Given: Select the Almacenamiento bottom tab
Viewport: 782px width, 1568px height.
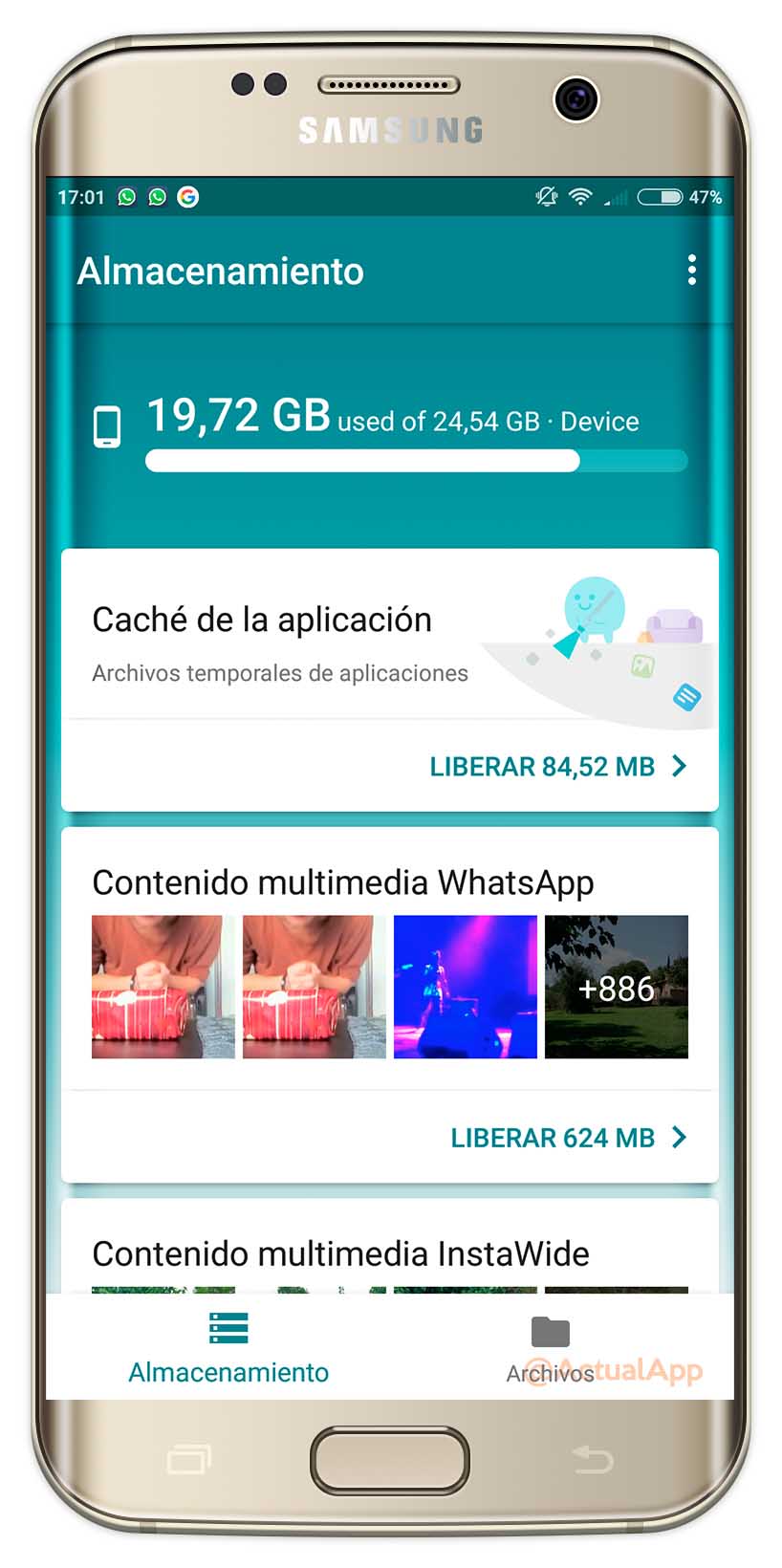Looking at the screenshot, I should click(228, 1349).
